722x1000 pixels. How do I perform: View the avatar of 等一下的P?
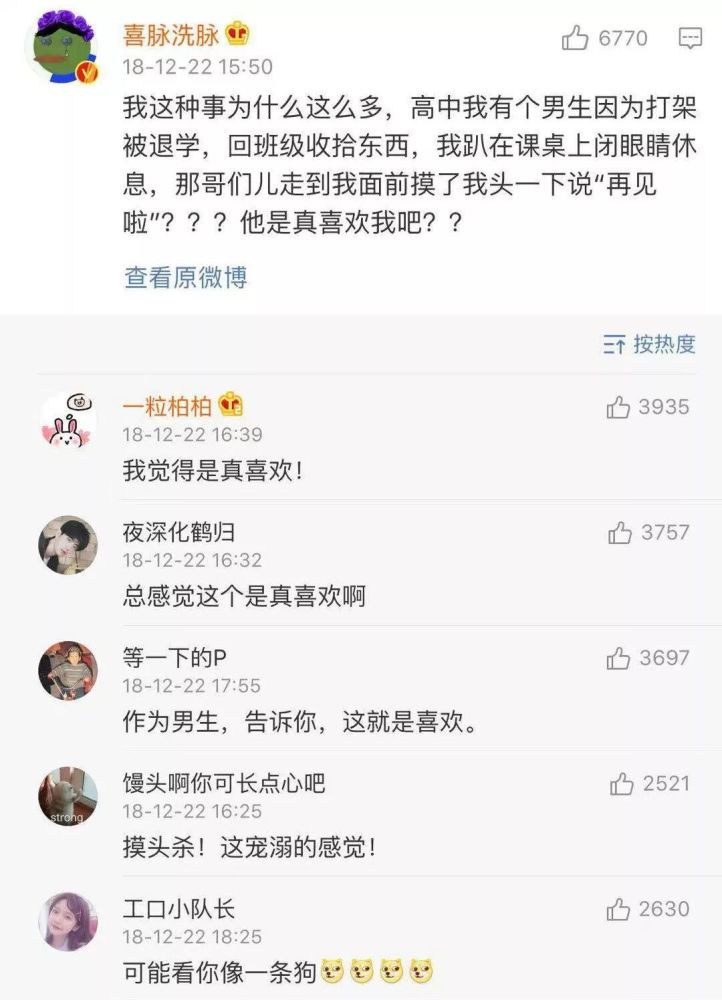pyautogui.click(x=67, y=670)
